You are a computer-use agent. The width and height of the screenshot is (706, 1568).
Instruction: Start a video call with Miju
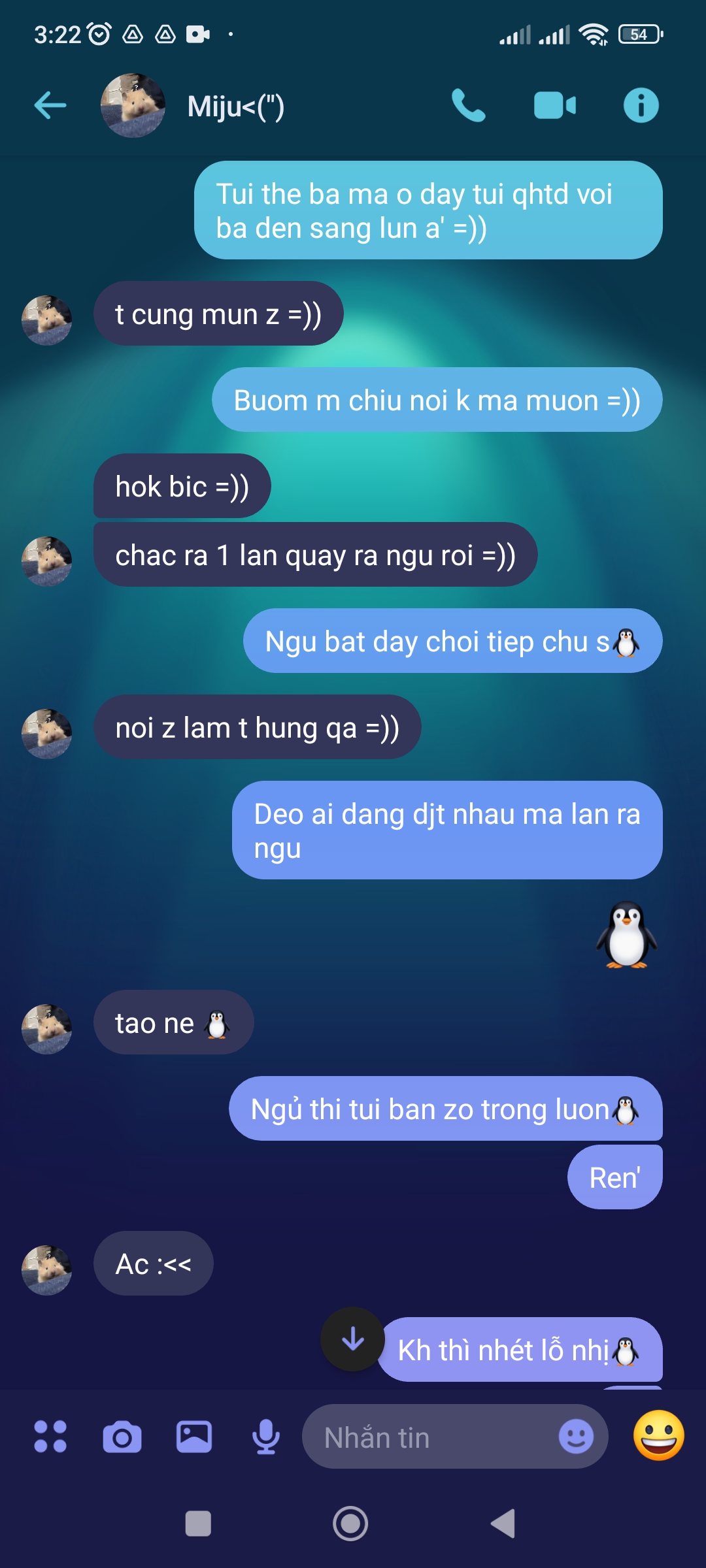[554, 105]
